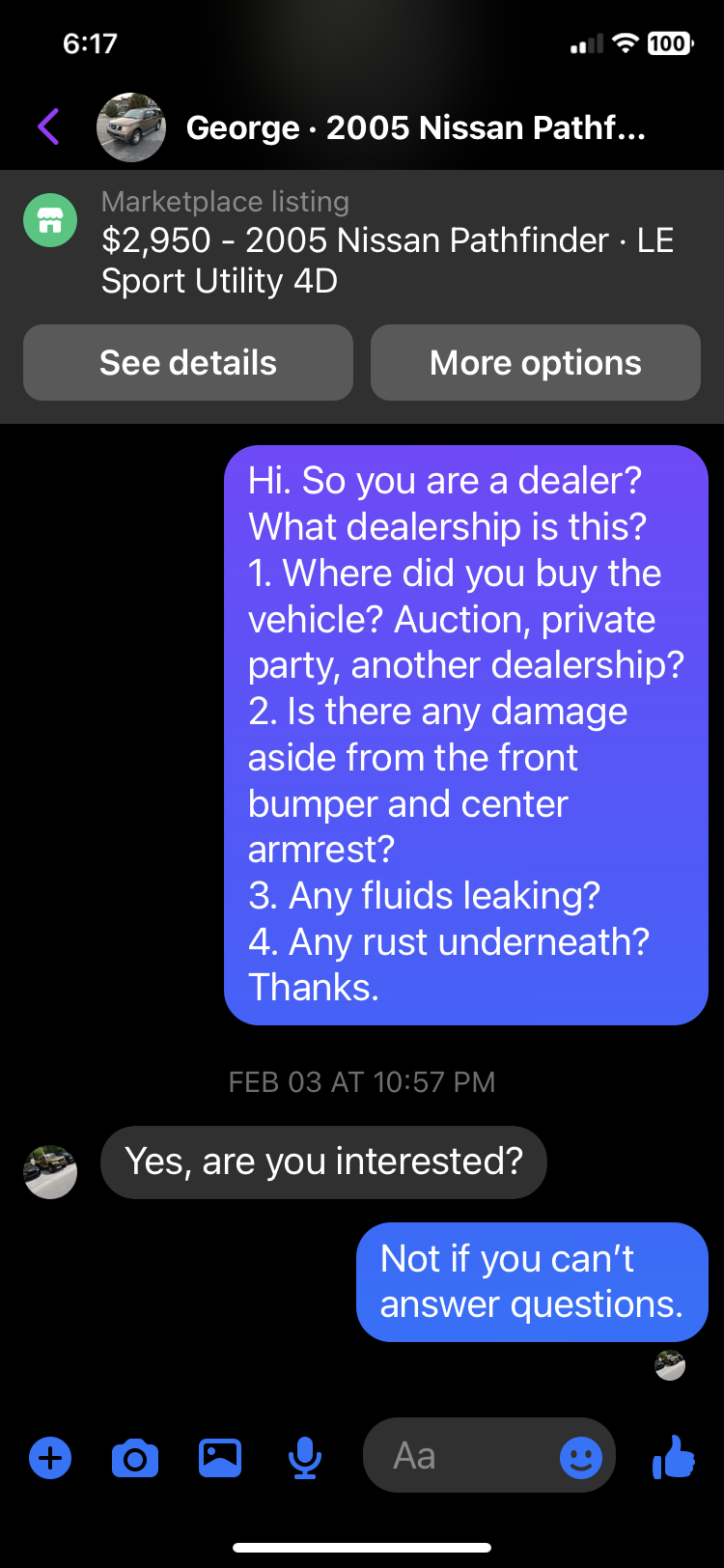Go back to the chat list
Viewport: 724px width, 1568px height.
tap(48, 126)
